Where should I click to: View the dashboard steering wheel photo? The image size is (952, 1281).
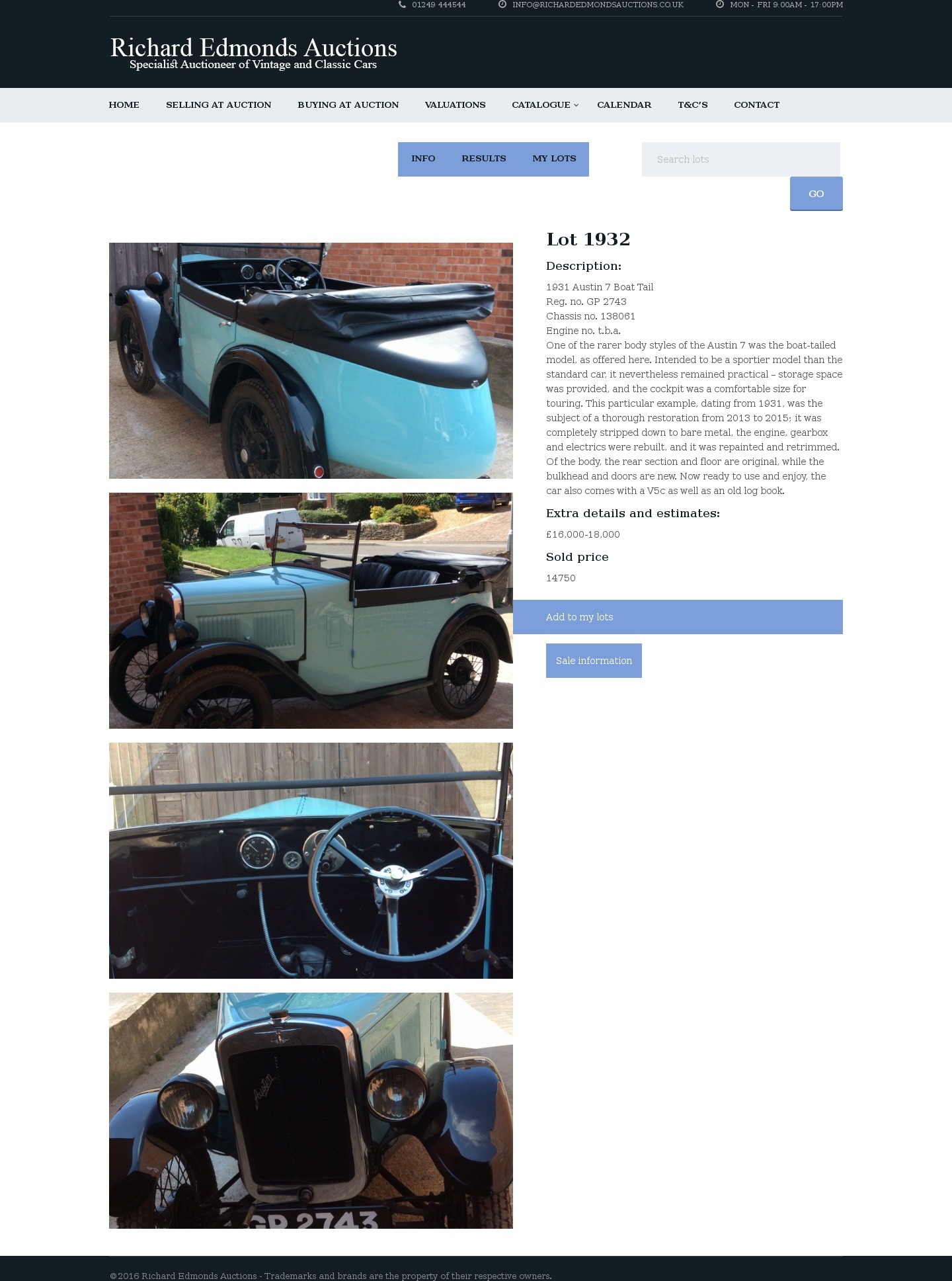[x=311, y=860]
